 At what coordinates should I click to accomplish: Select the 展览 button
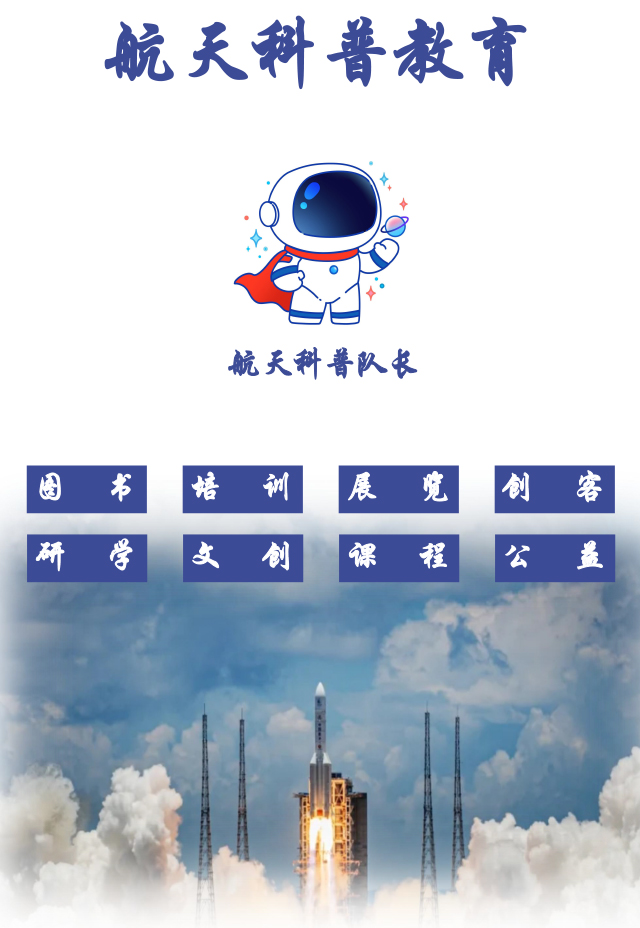pyautogui.click(x=398, y=489)
